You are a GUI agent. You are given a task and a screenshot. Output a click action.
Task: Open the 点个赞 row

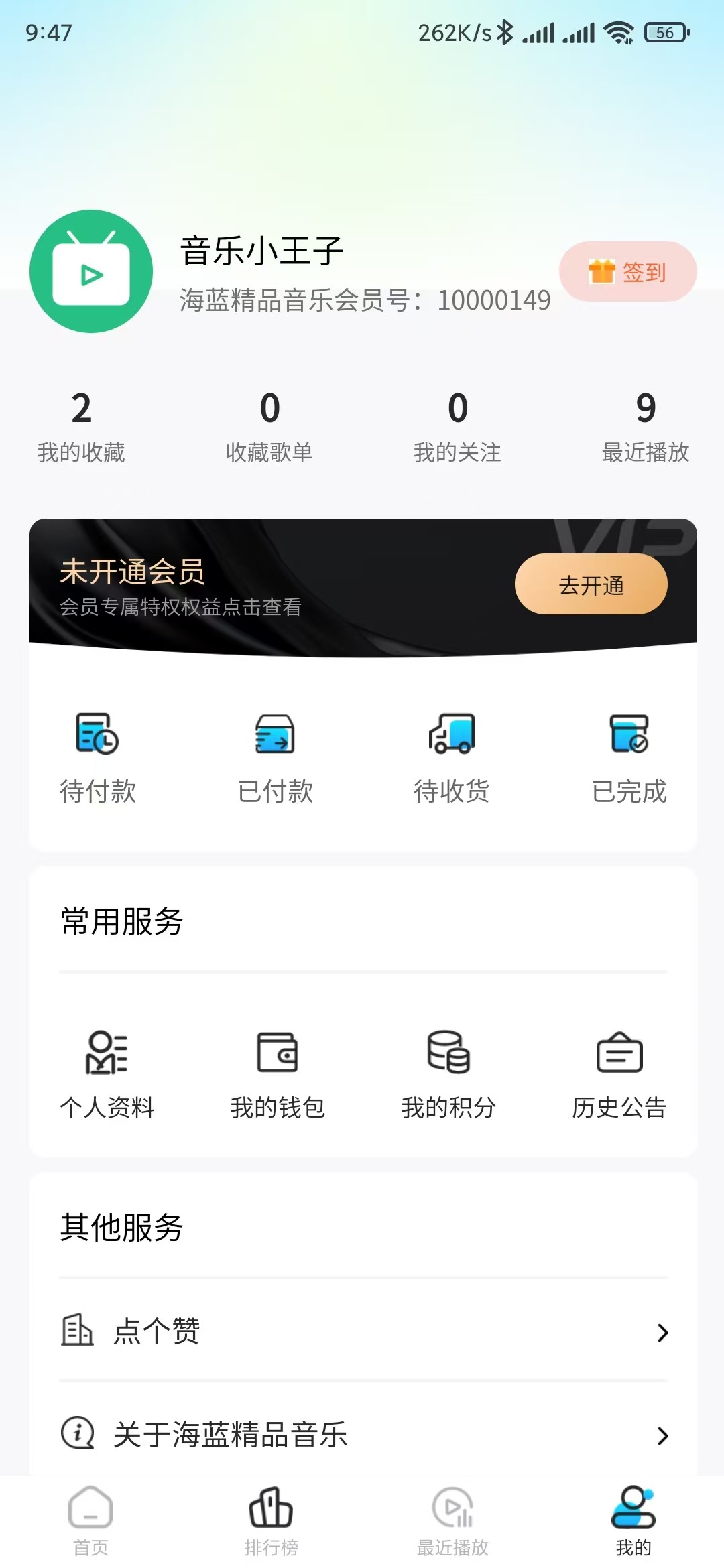click(x=363, y=1331)
